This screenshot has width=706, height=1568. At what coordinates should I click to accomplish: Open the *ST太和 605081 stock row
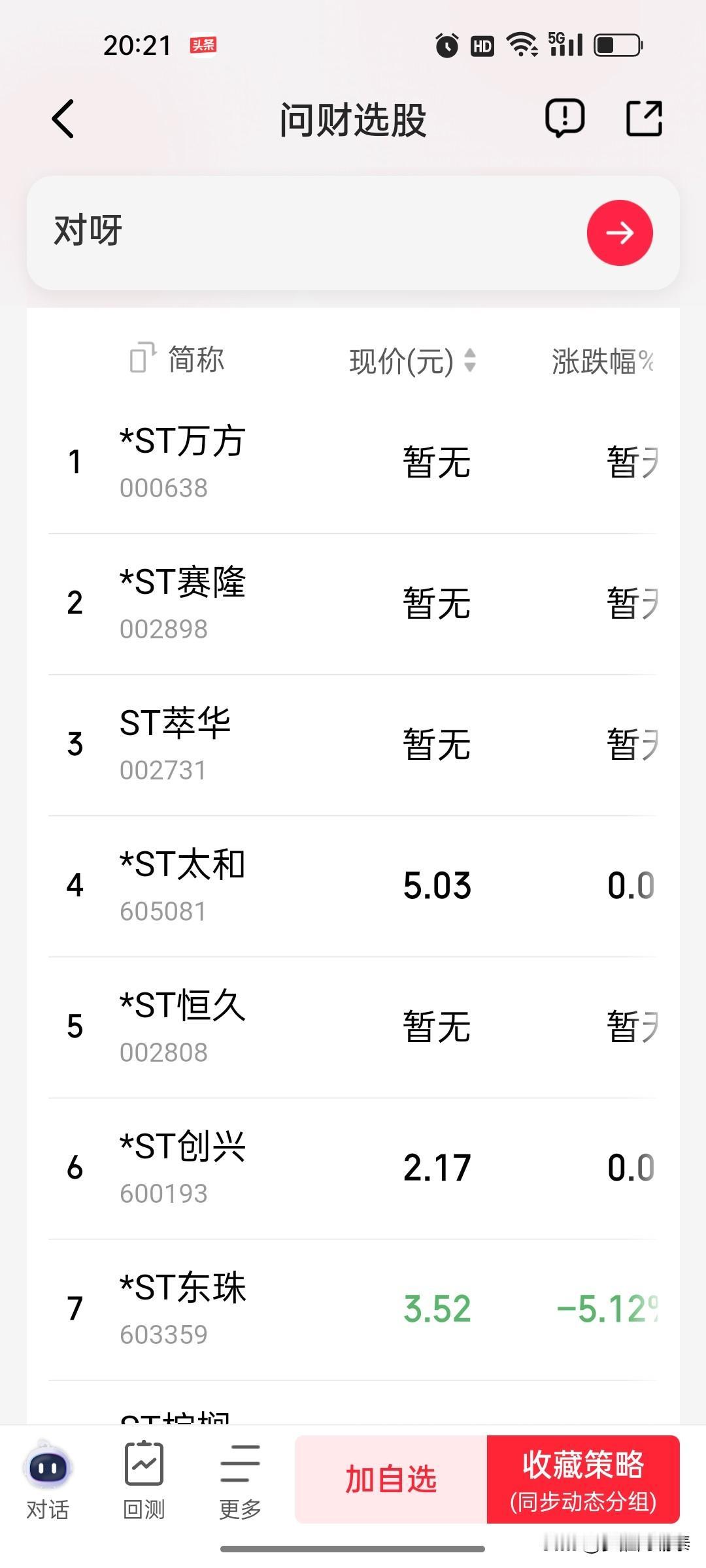[x=353, y=886]
